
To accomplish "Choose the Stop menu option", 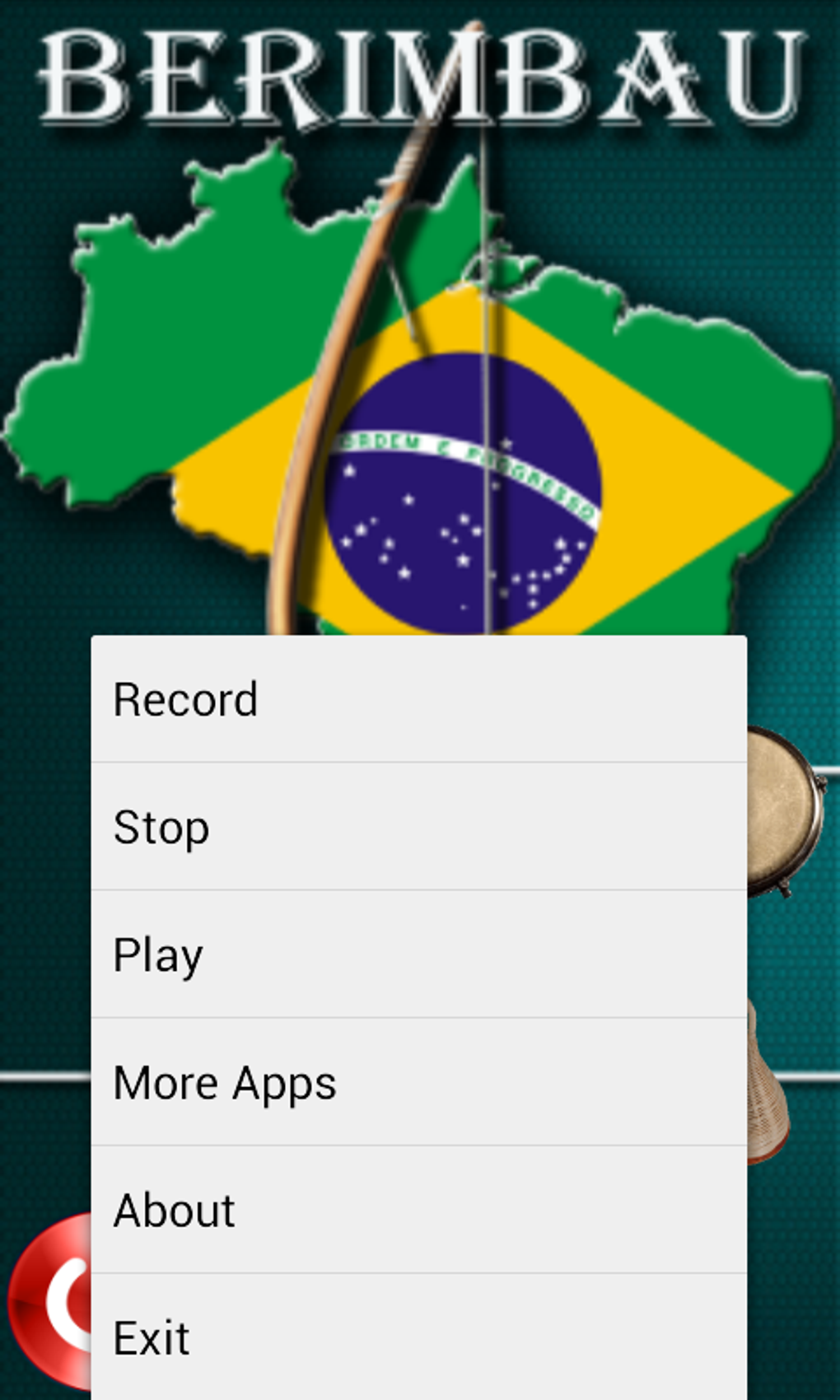I will (419, 827).
